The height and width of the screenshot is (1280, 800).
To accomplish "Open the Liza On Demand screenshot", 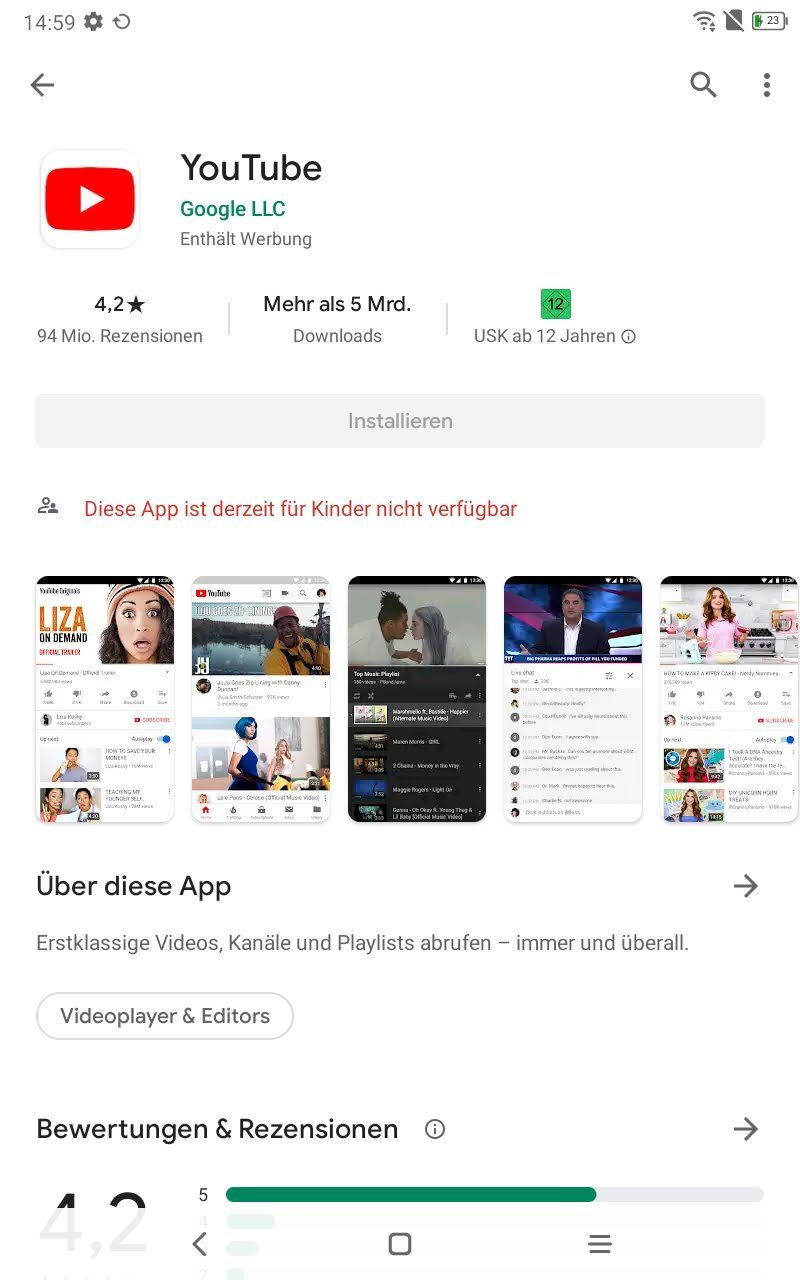I will coord(105,699).
